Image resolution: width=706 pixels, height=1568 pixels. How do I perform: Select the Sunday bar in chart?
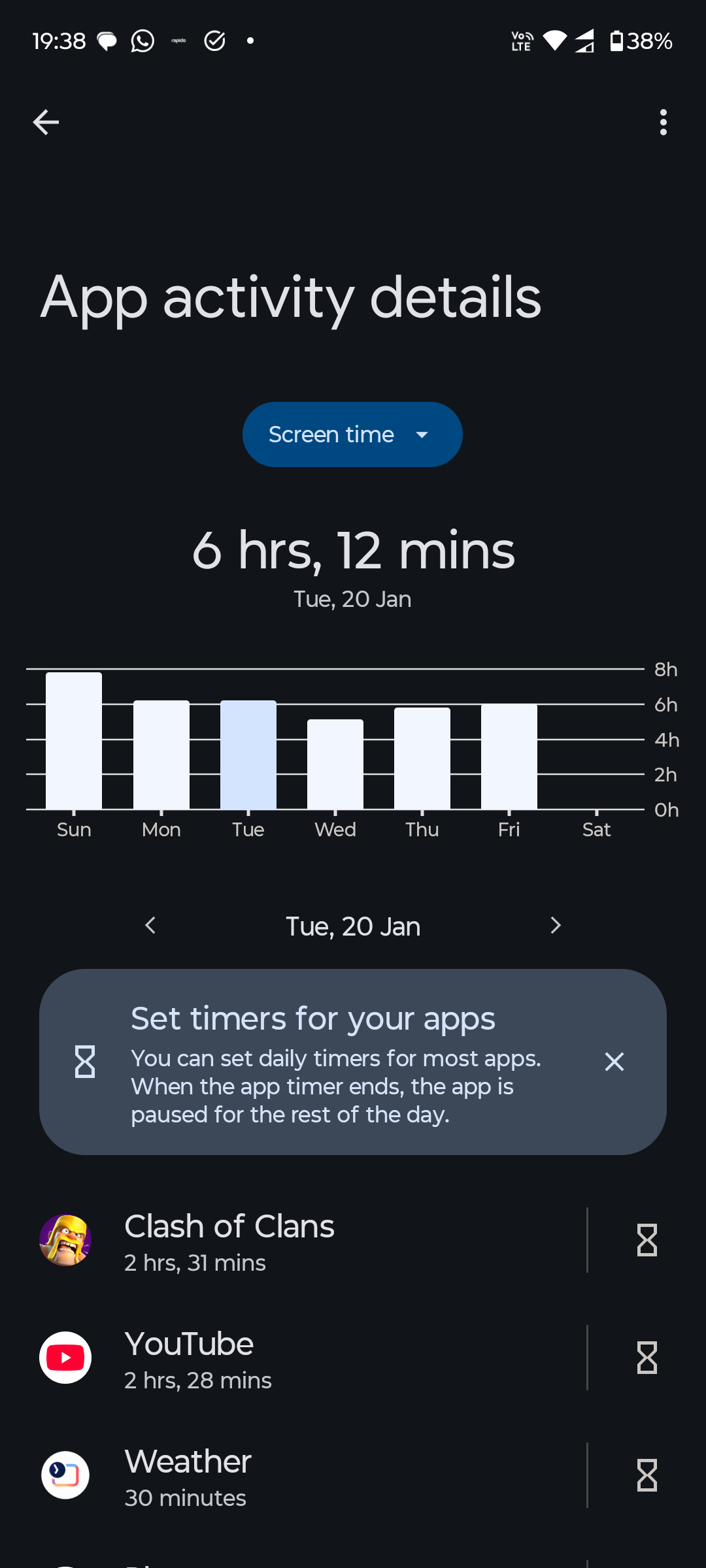74,741
